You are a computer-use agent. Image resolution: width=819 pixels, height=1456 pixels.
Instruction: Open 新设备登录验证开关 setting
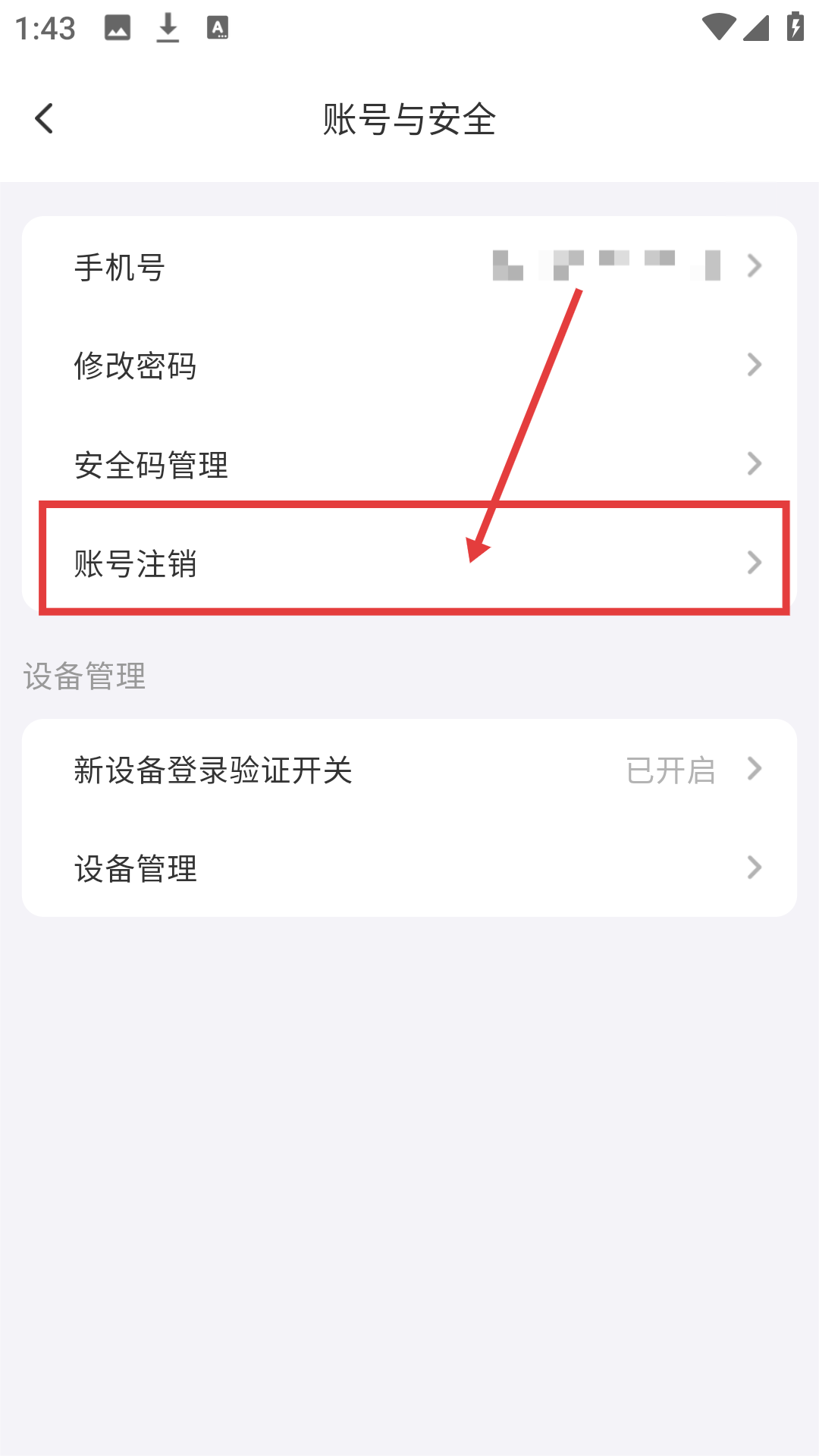click(409, 770)
